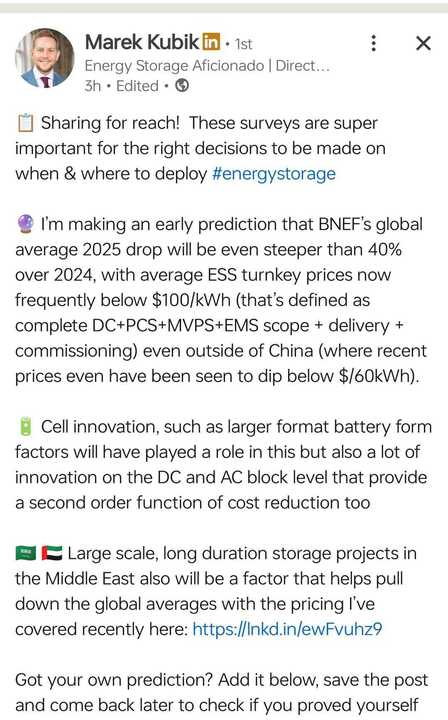Open Marek Kubik's profile picture
448x720 pixels.
pos(45,58)
